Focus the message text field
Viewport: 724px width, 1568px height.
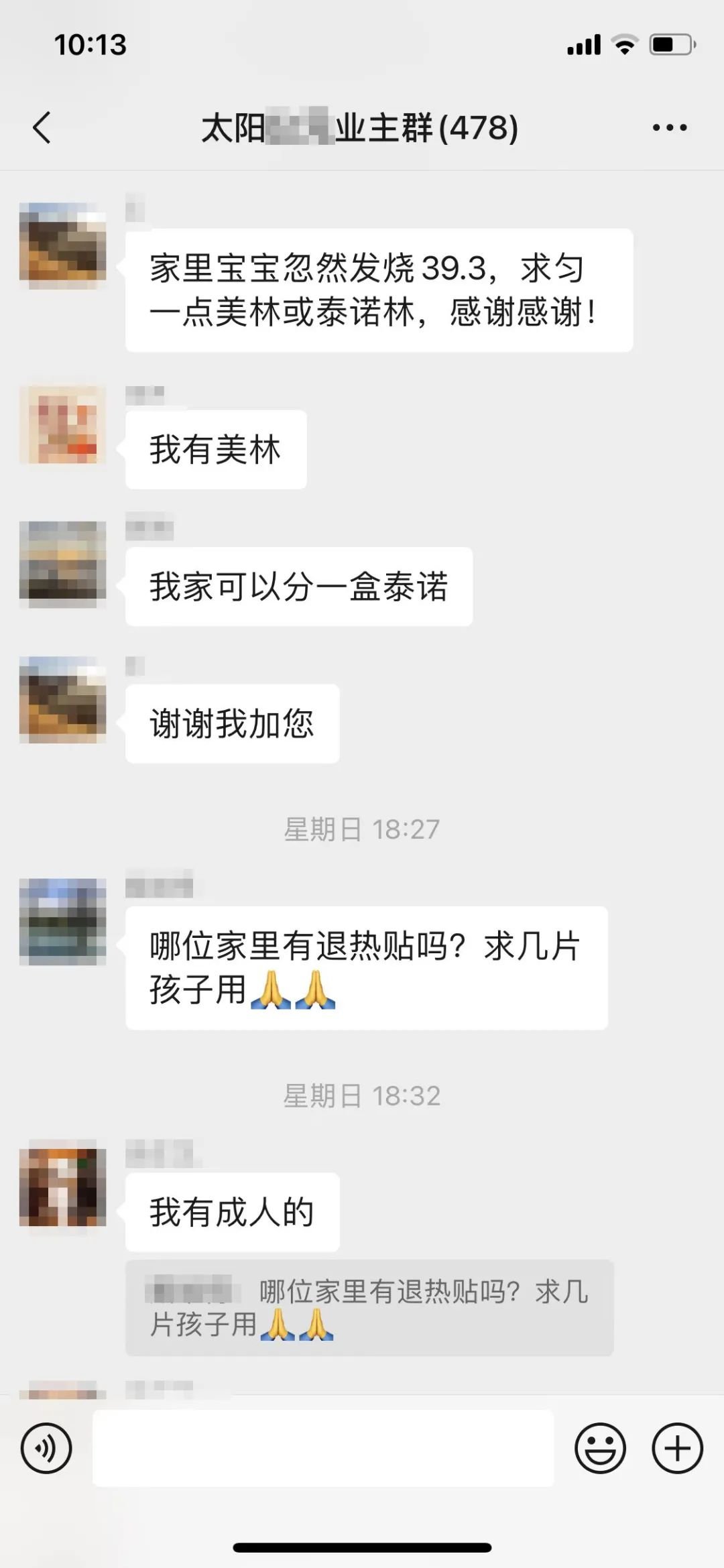(x=323, y=1448)
